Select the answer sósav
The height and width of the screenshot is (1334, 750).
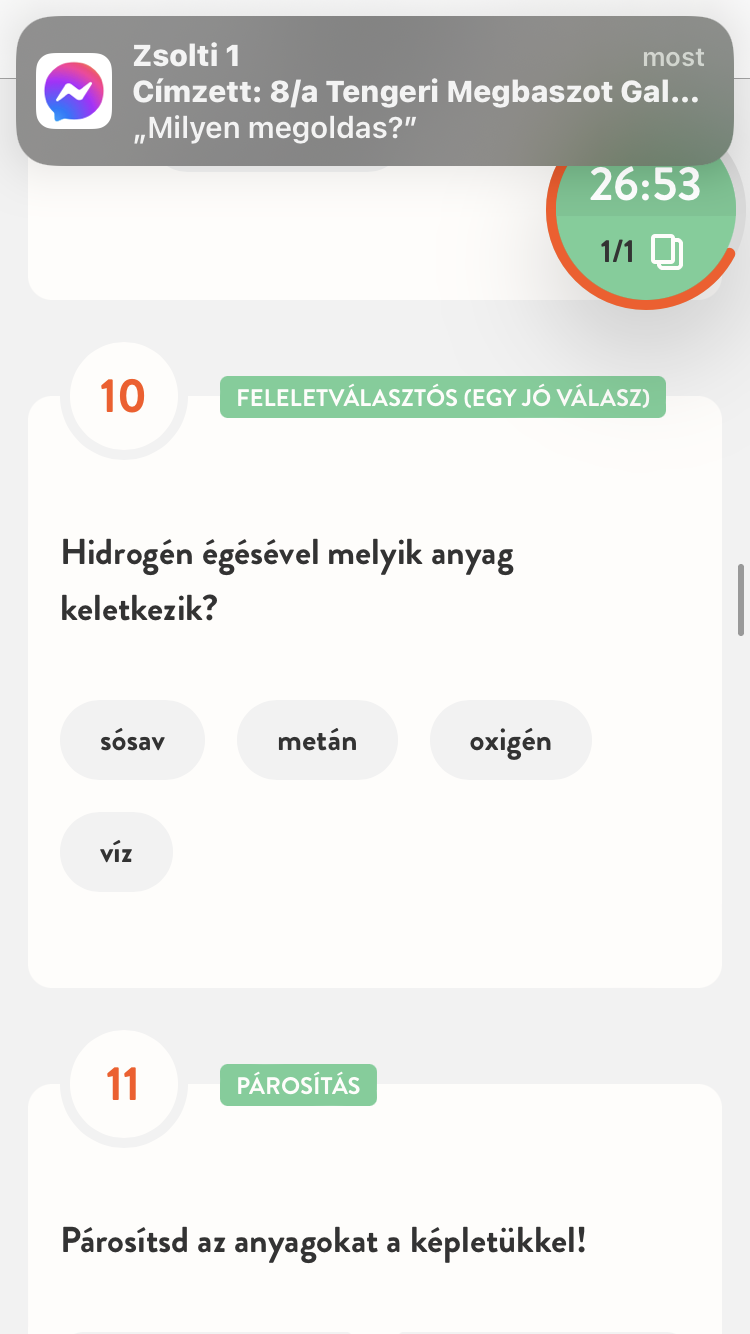pyautogui.click(x=132, y=741)
